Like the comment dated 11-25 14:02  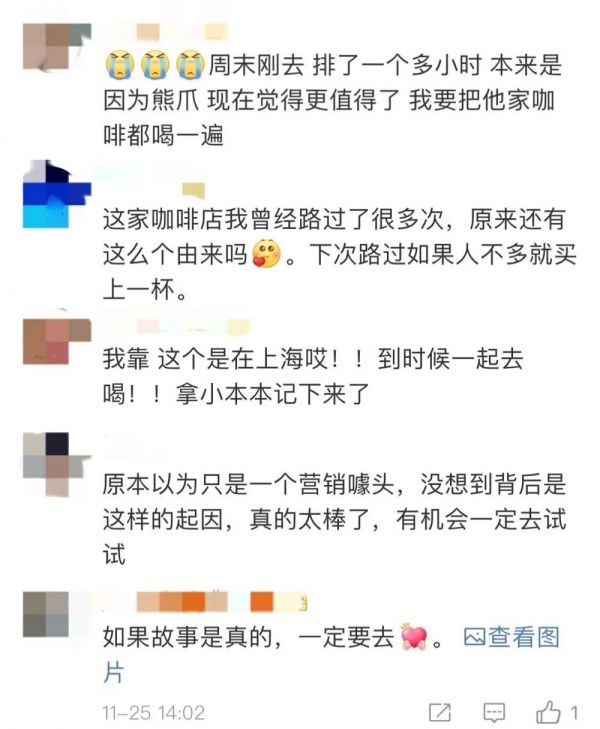pyautogui.click(x=549, y=712)
